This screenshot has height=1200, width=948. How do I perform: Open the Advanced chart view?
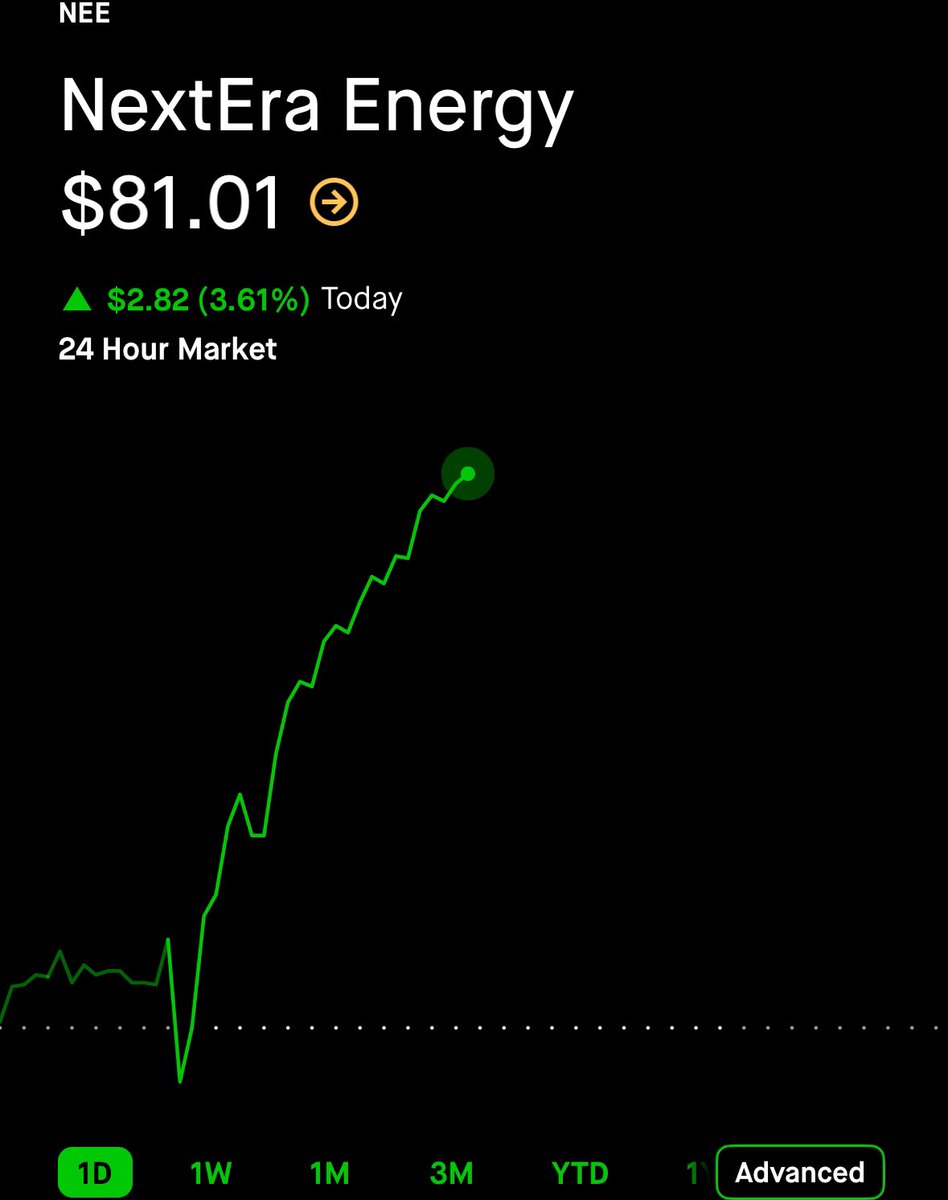[800, 1172]
